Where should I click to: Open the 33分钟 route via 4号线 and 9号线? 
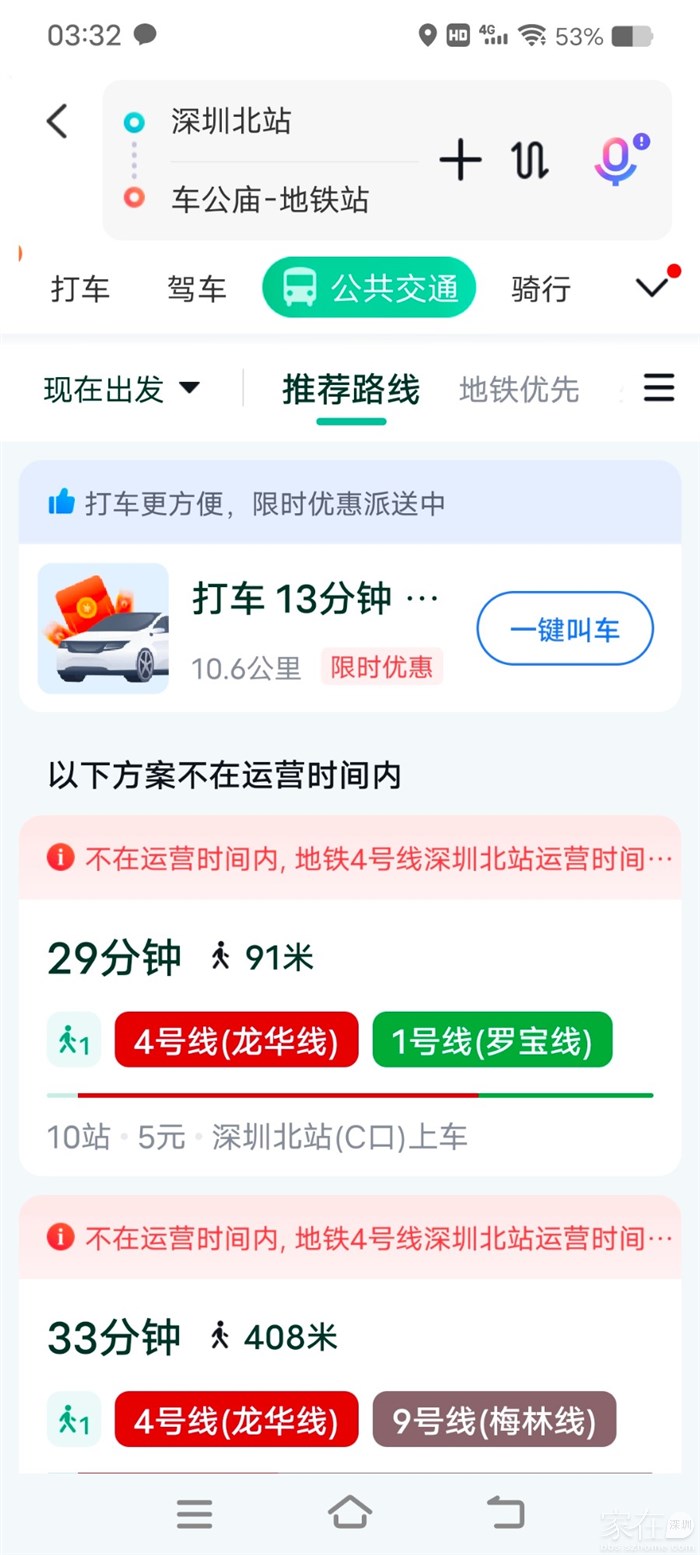350,1380
